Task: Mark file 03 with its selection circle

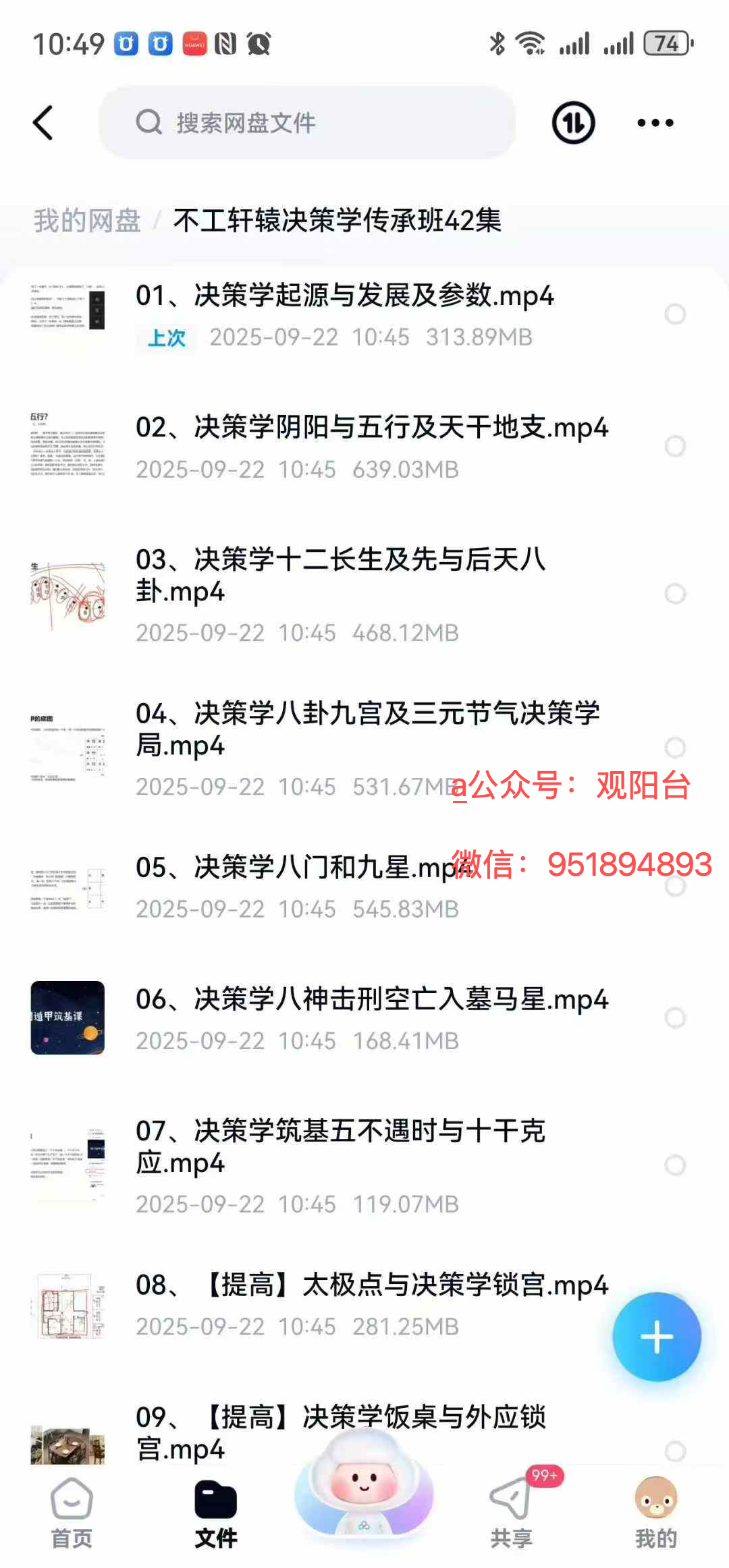Action: click(x=675, y=594)
